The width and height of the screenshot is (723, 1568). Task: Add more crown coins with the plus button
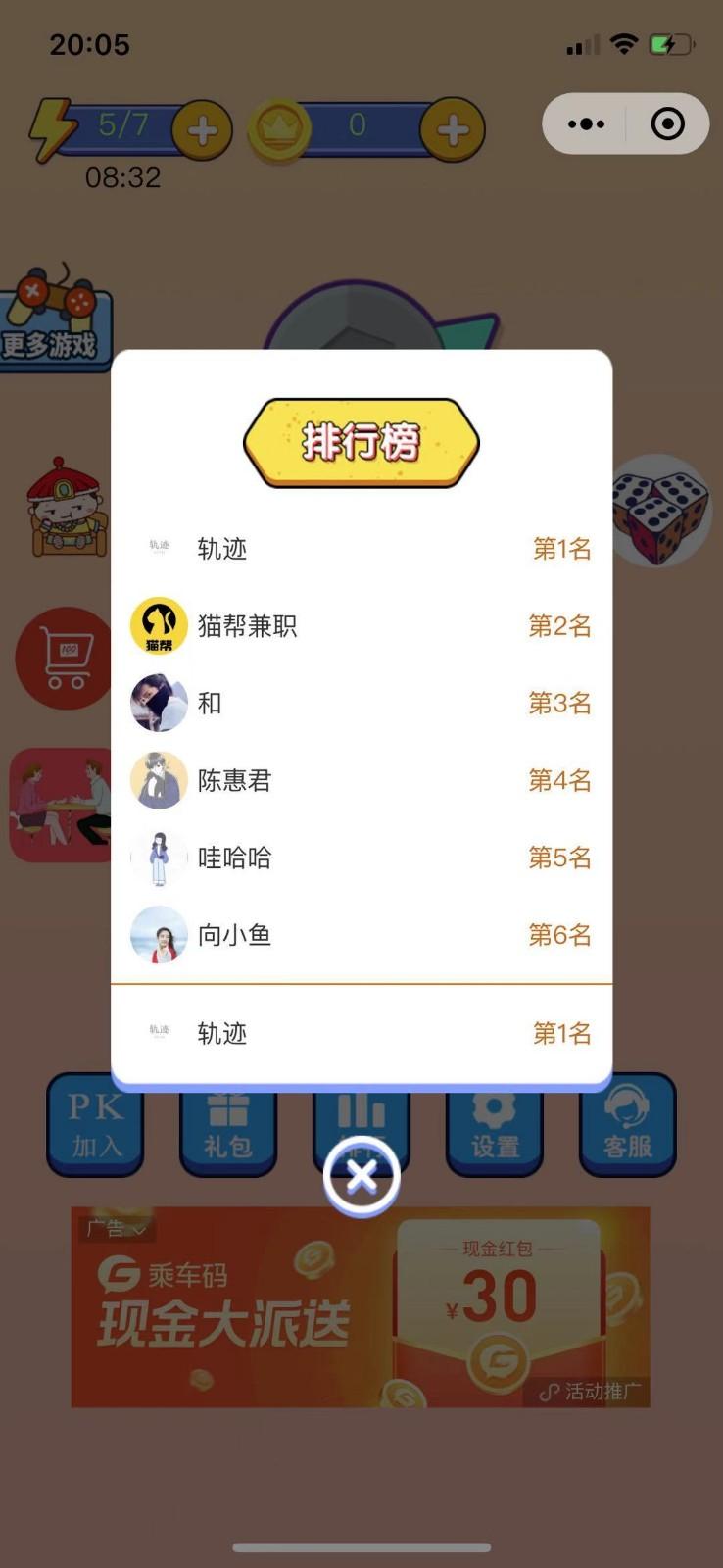click(452, 130)
